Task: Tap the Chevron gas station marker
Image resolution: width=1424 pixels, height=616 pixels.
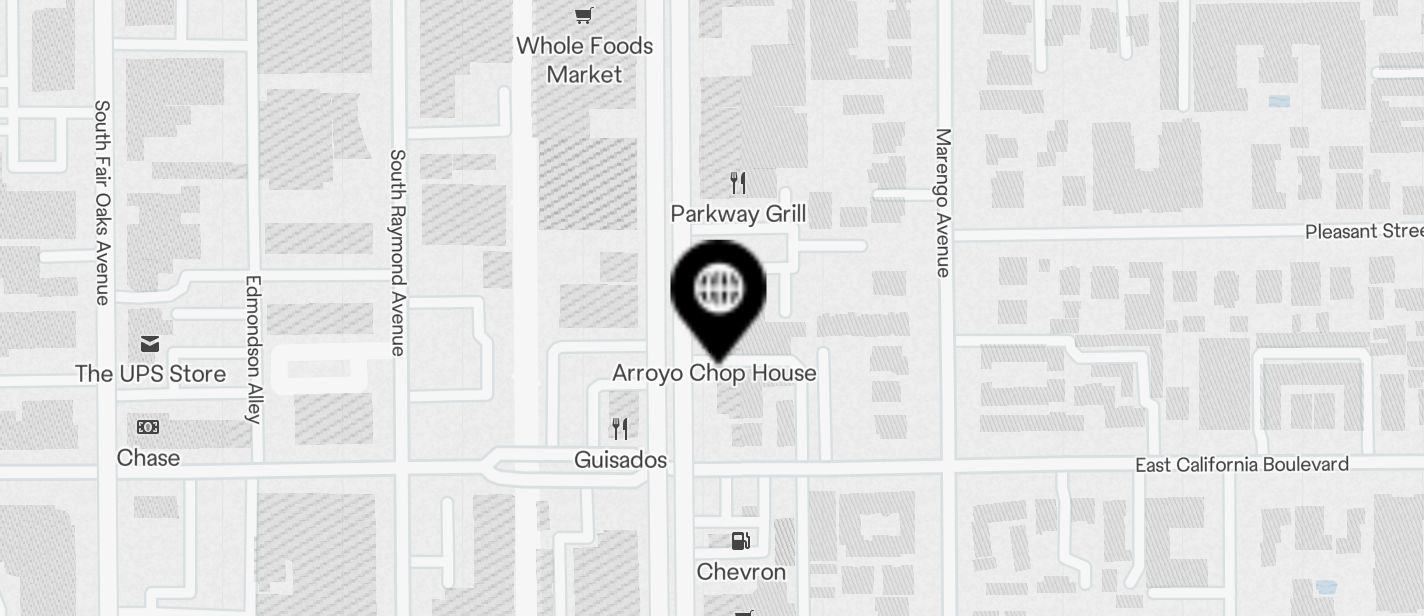Action: coord(740,541)
